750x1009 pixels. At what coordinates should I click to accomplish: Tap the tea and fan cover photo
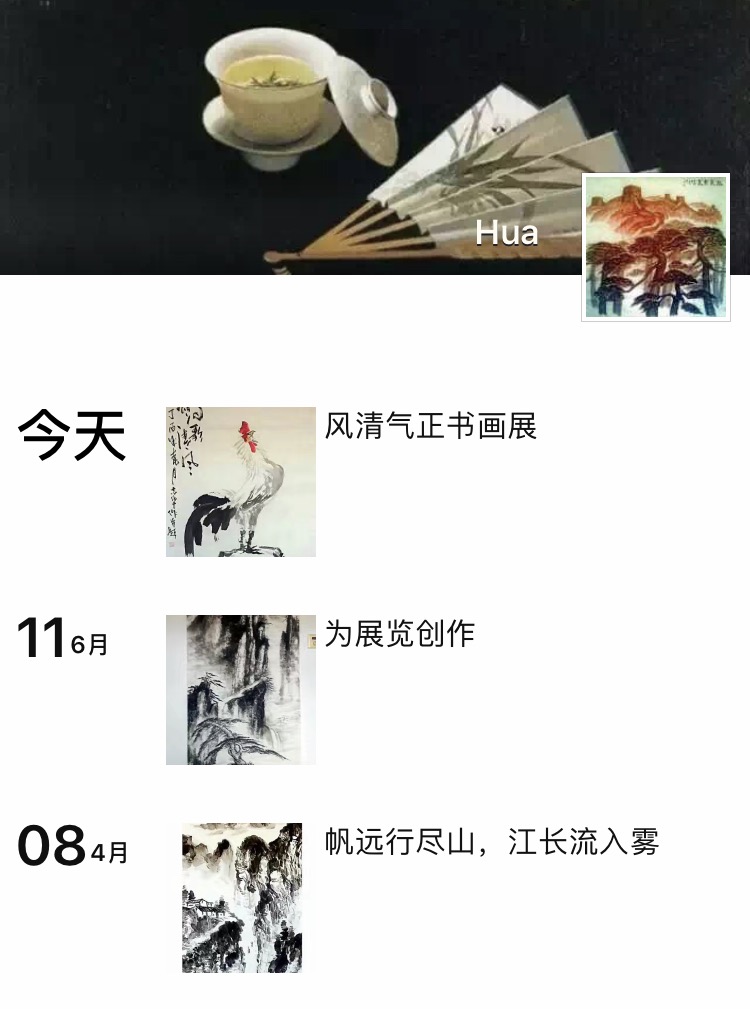coord(300,130)
